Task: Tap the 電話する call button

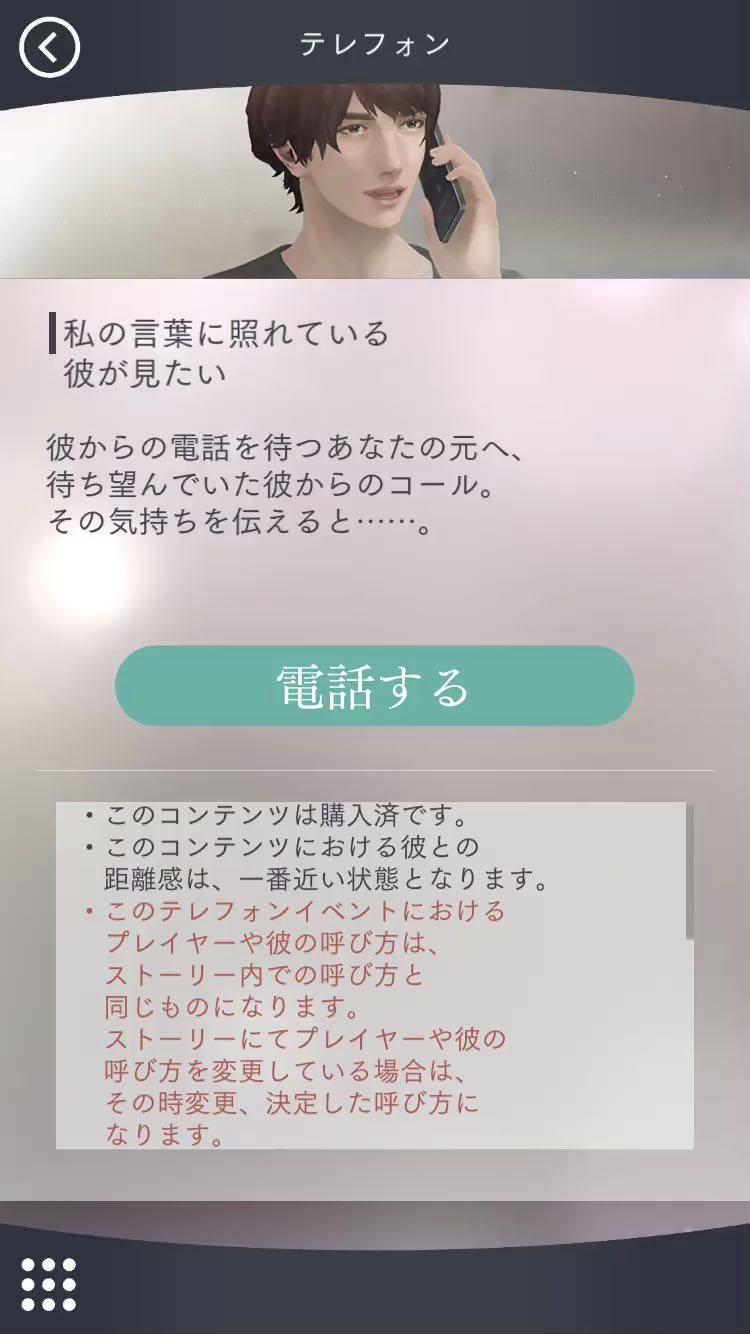Action: click(x=375, y=686)
